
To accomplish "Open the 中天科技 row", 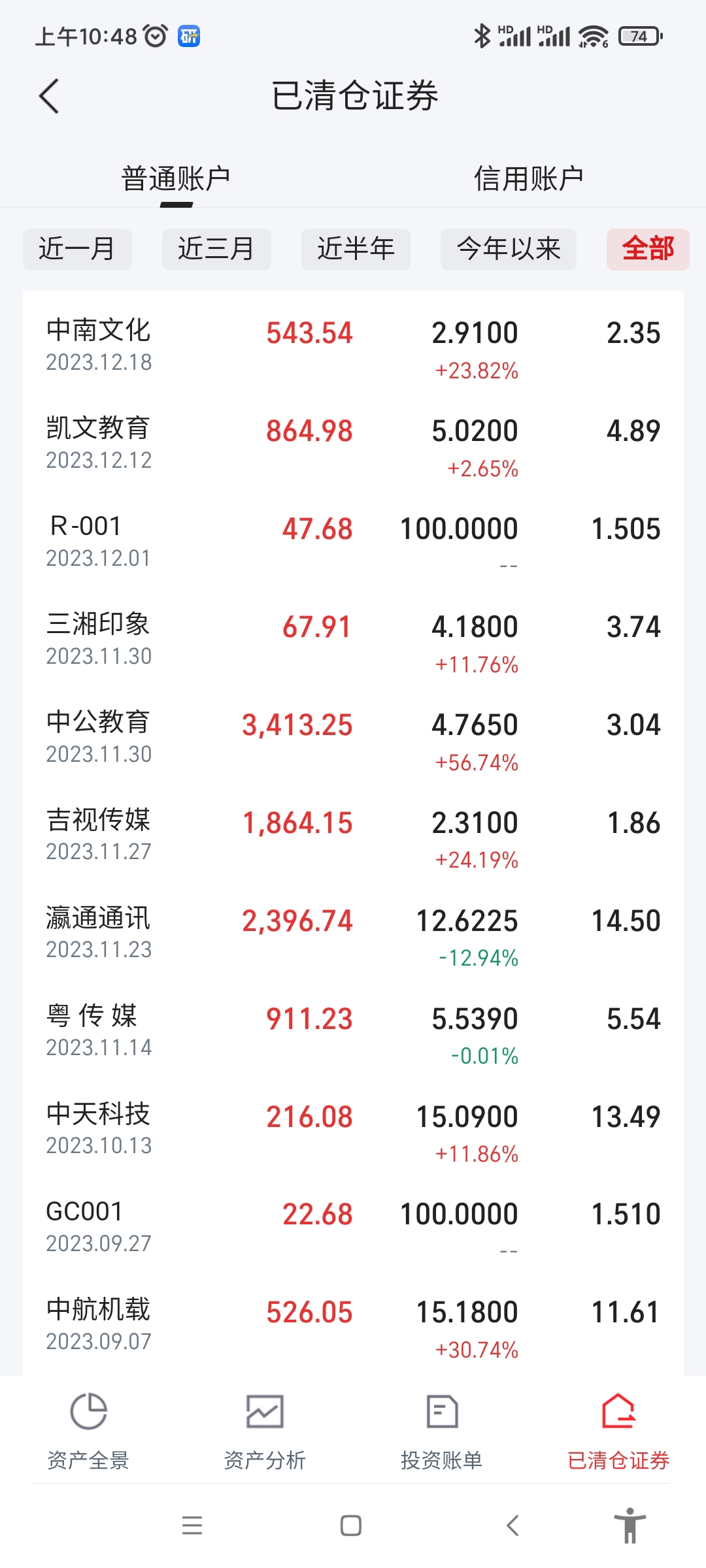I will [x=353, y=1130].
